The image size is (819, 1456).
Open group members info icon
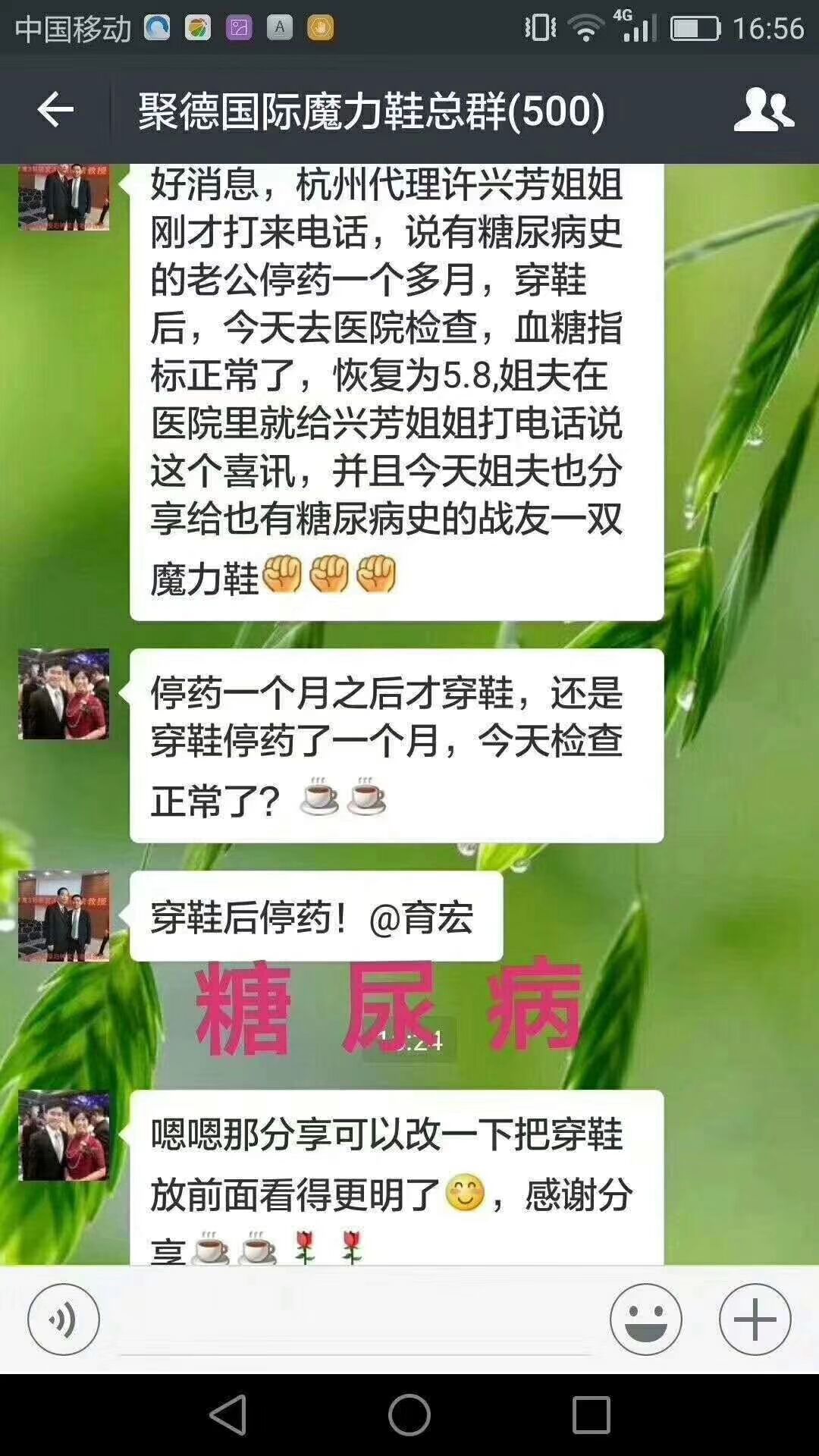coord(763,111)
